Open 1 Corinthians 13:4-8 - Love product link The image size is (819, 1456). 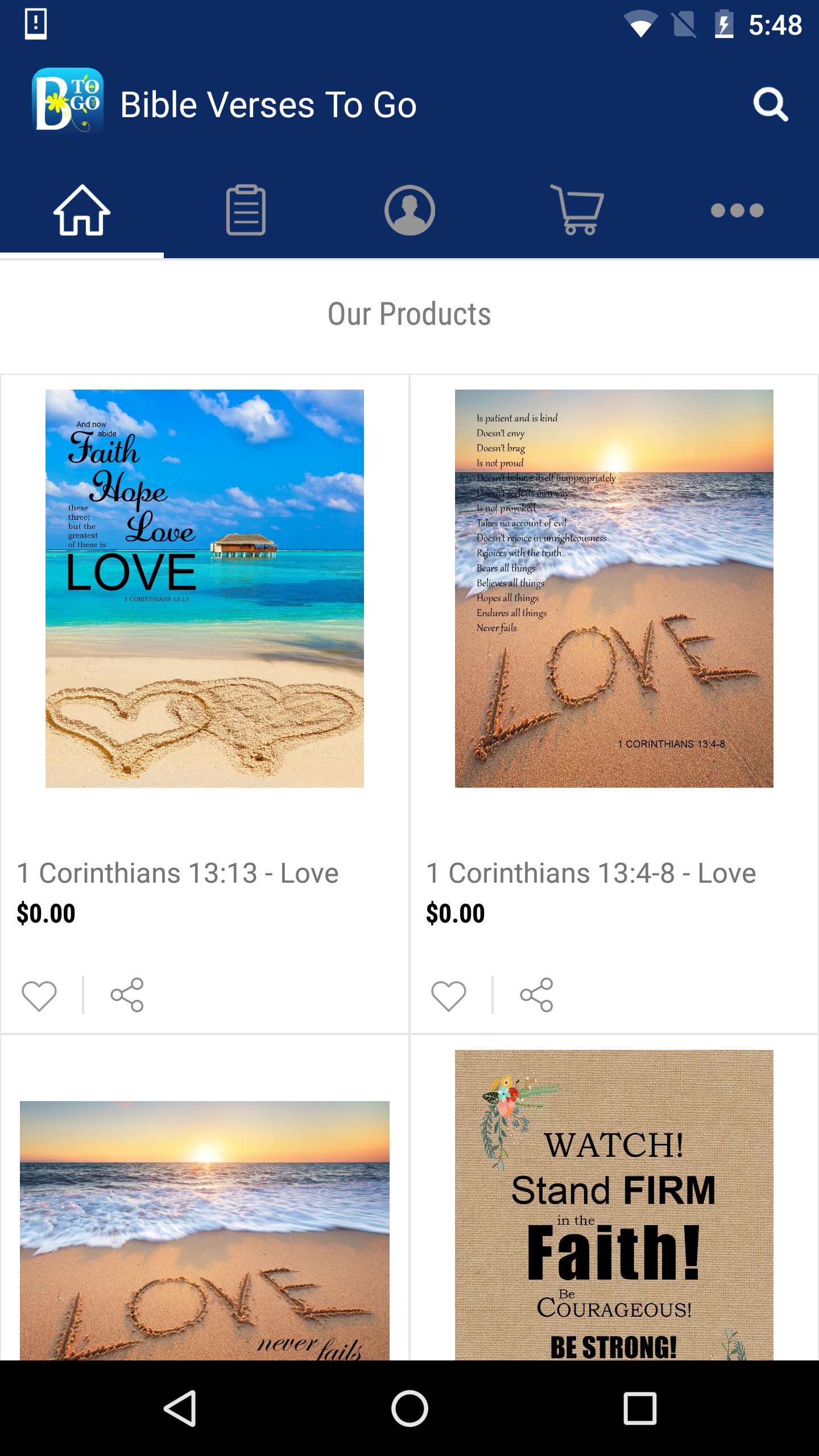[x=590, y=872]
